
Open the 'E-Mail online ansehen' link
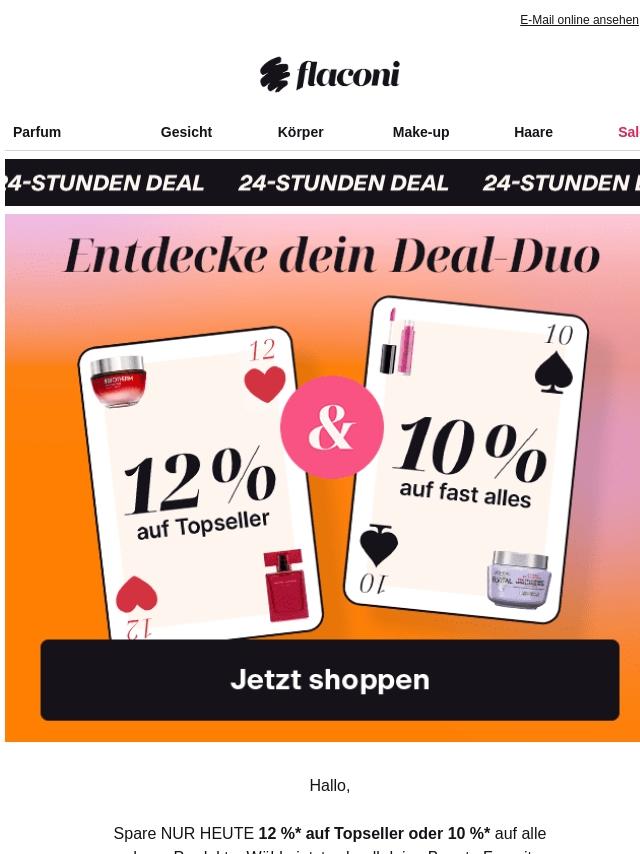(x=579, y=20)
